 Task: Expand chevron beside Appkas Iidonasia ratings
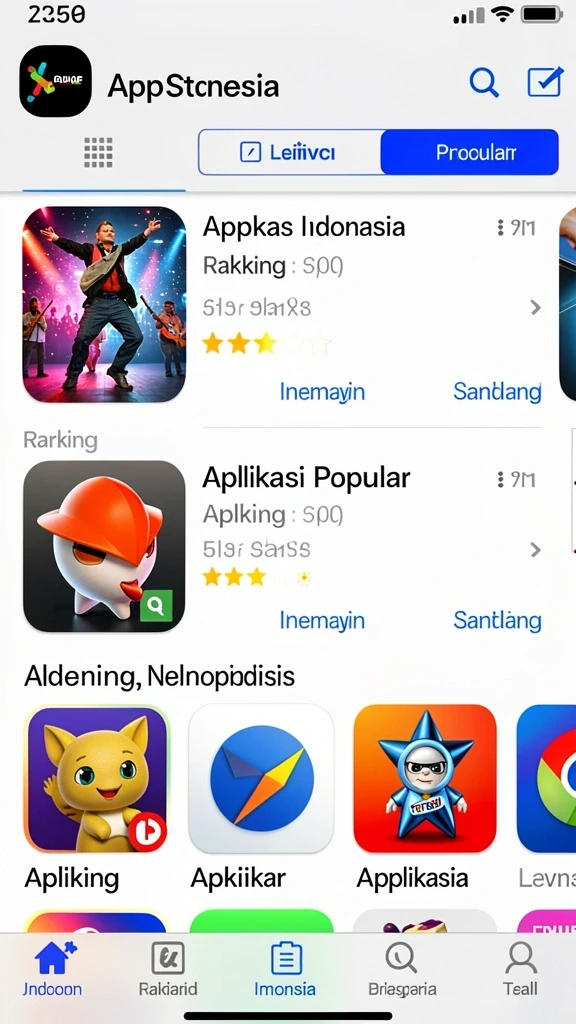coord(536,308)
